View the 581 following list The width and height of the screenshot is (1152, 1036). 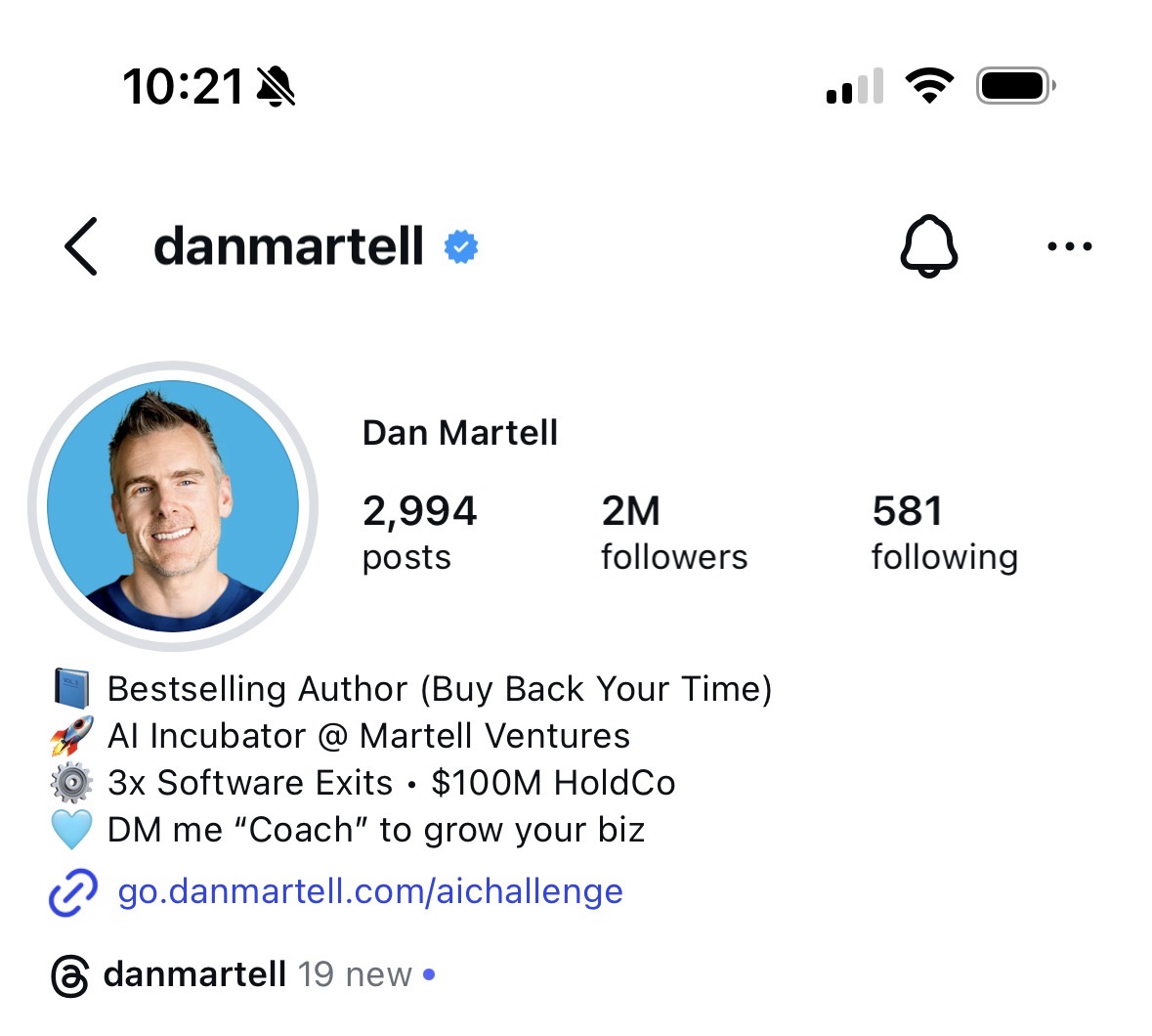click(944, 532)
